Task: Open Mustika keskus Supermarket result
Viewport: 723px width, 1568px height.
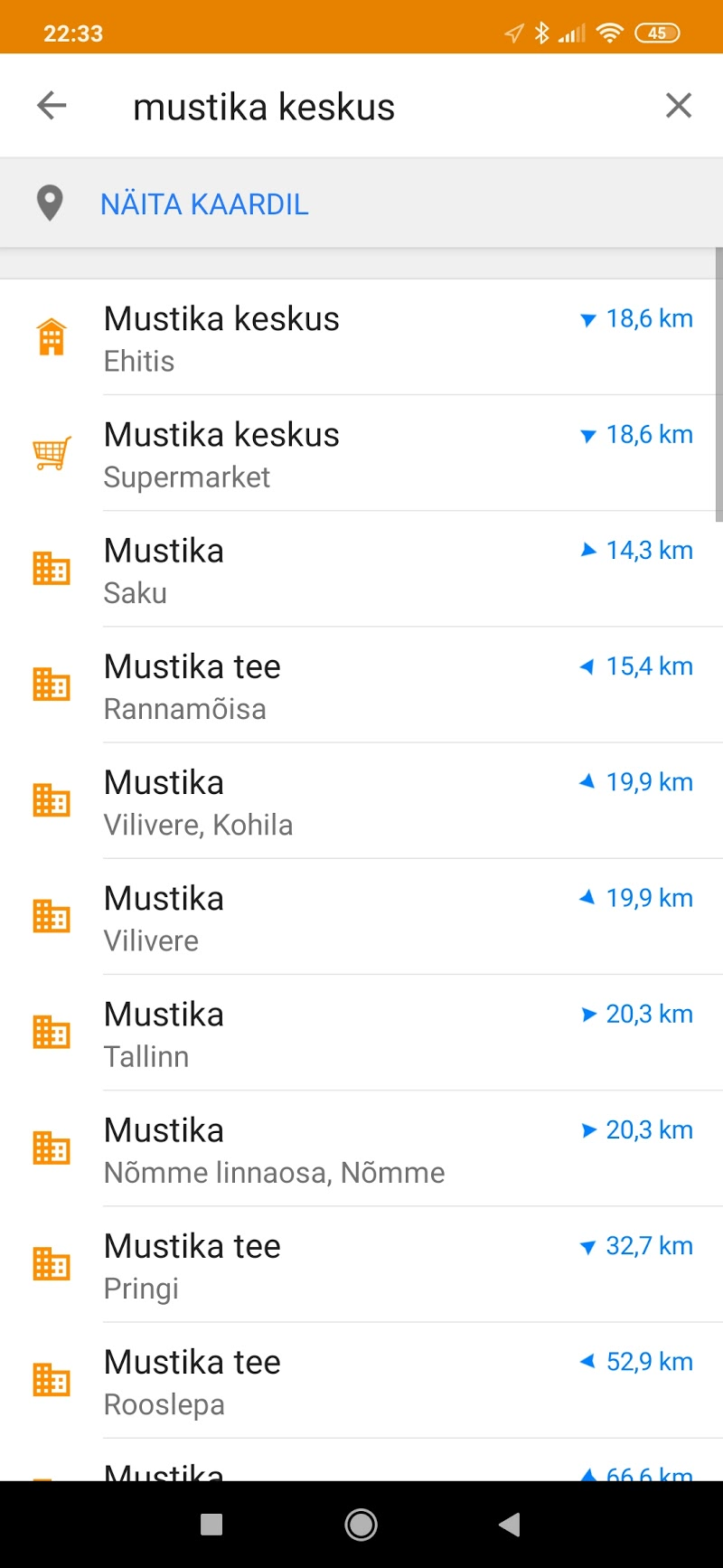Action: (361, 454)
